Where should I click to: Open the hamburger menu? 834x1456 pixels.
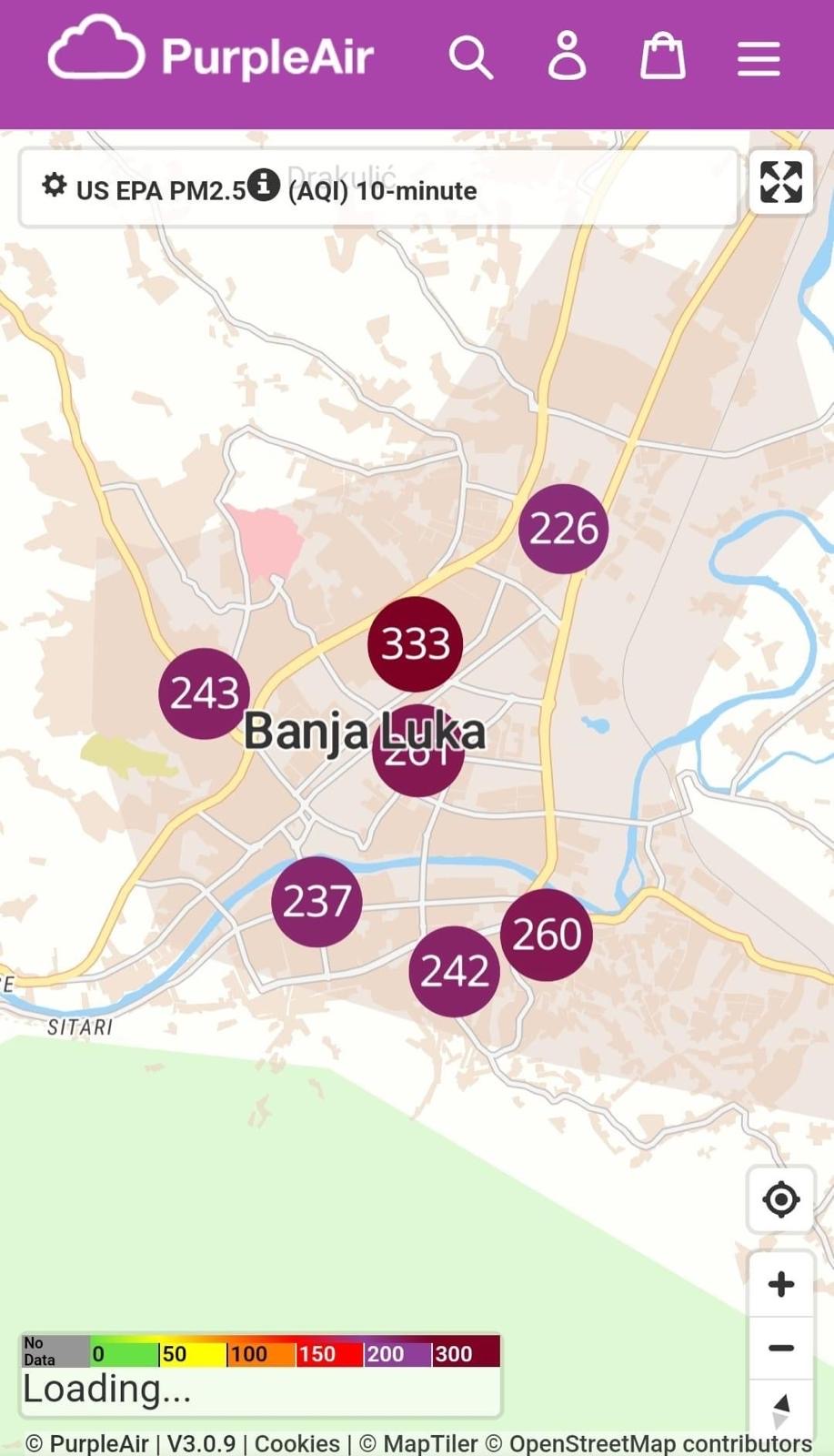759,59
